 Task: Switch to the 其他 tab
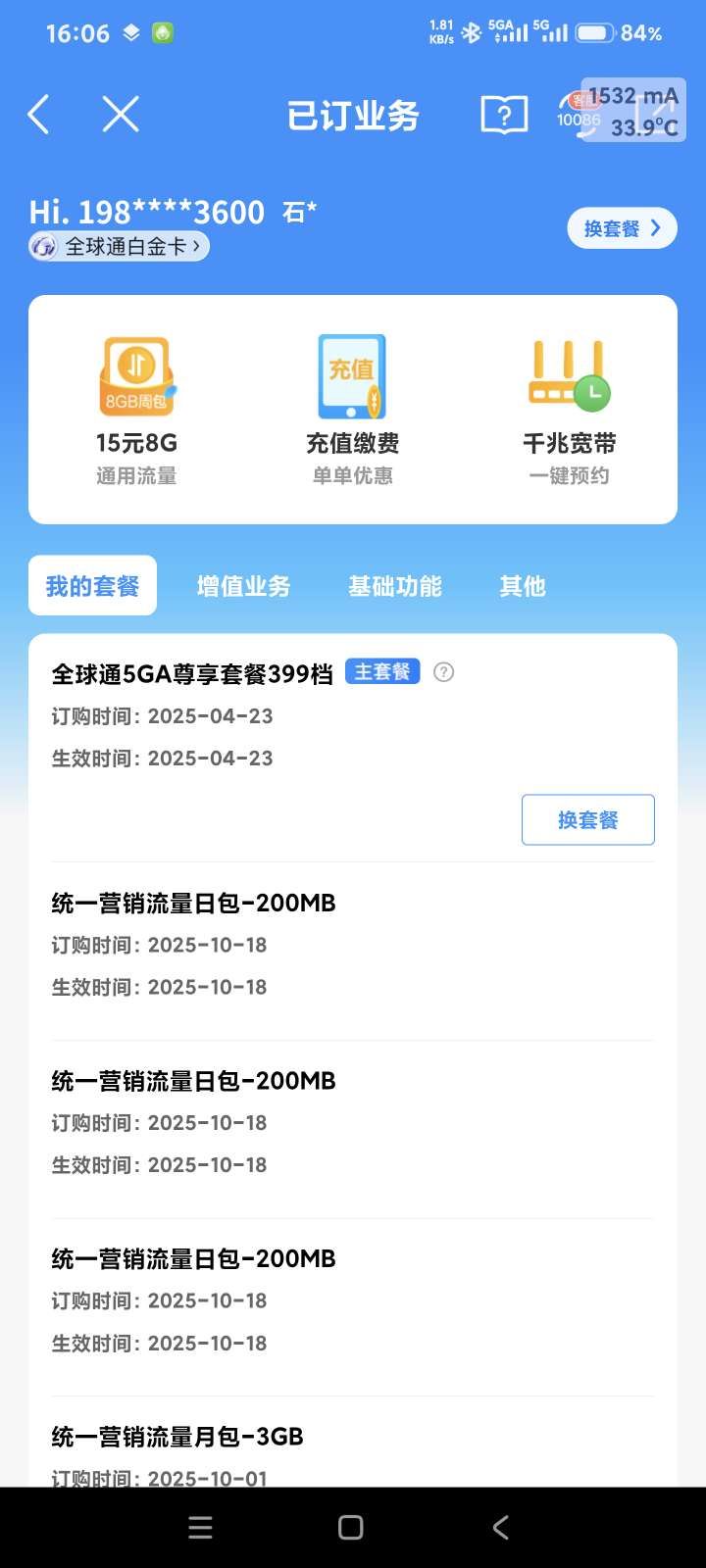522,586
